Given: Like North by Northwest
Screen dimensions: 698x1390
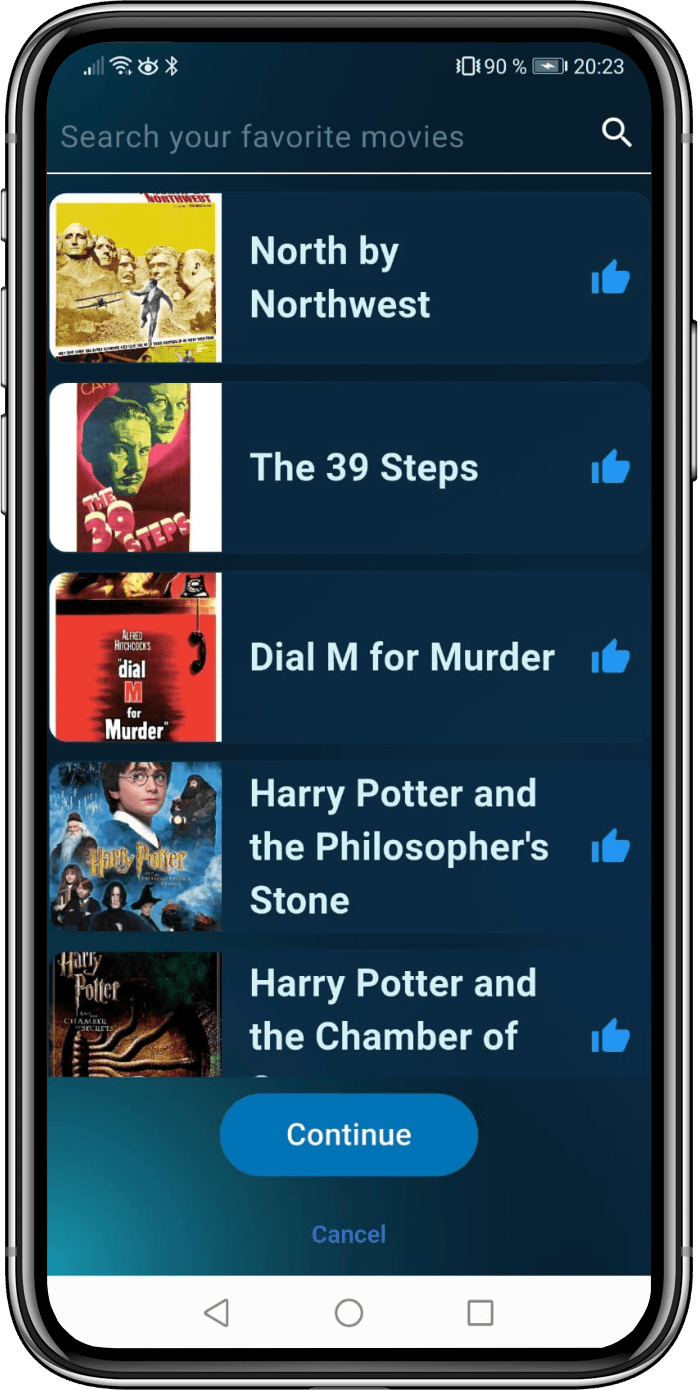Looking at the screenshot, I should [610, 278].
